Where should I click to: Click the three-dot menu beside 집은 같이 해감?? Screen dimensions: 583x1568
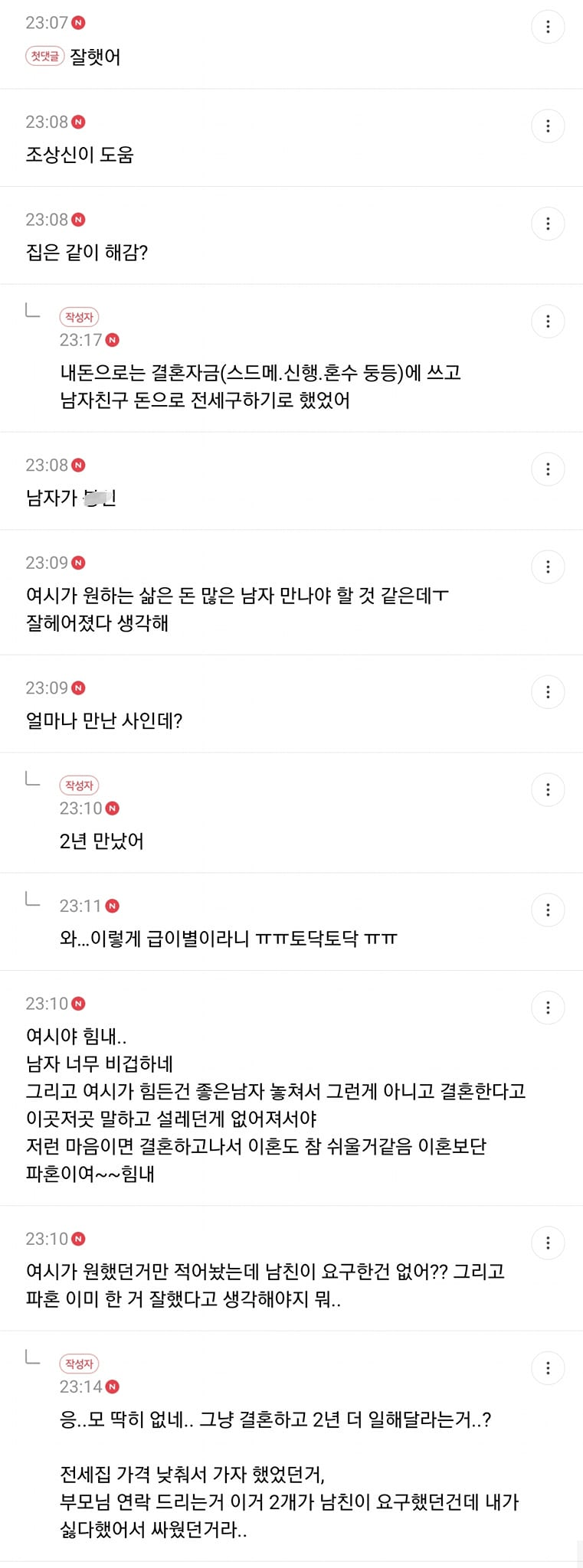point(548,224)
